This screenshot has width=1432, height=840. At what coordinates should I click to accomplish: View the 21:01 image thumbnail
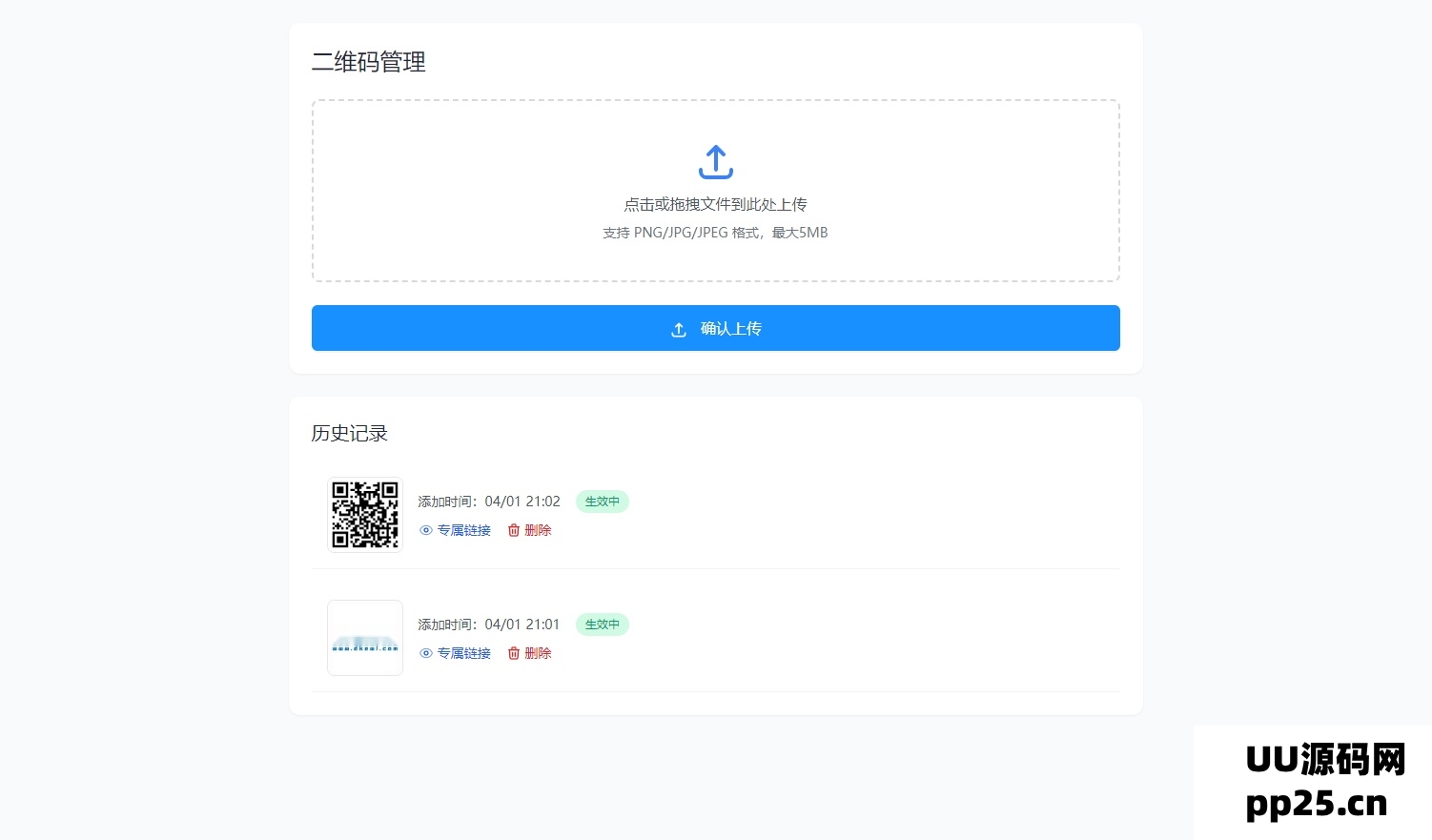click(x=365, y=638)
